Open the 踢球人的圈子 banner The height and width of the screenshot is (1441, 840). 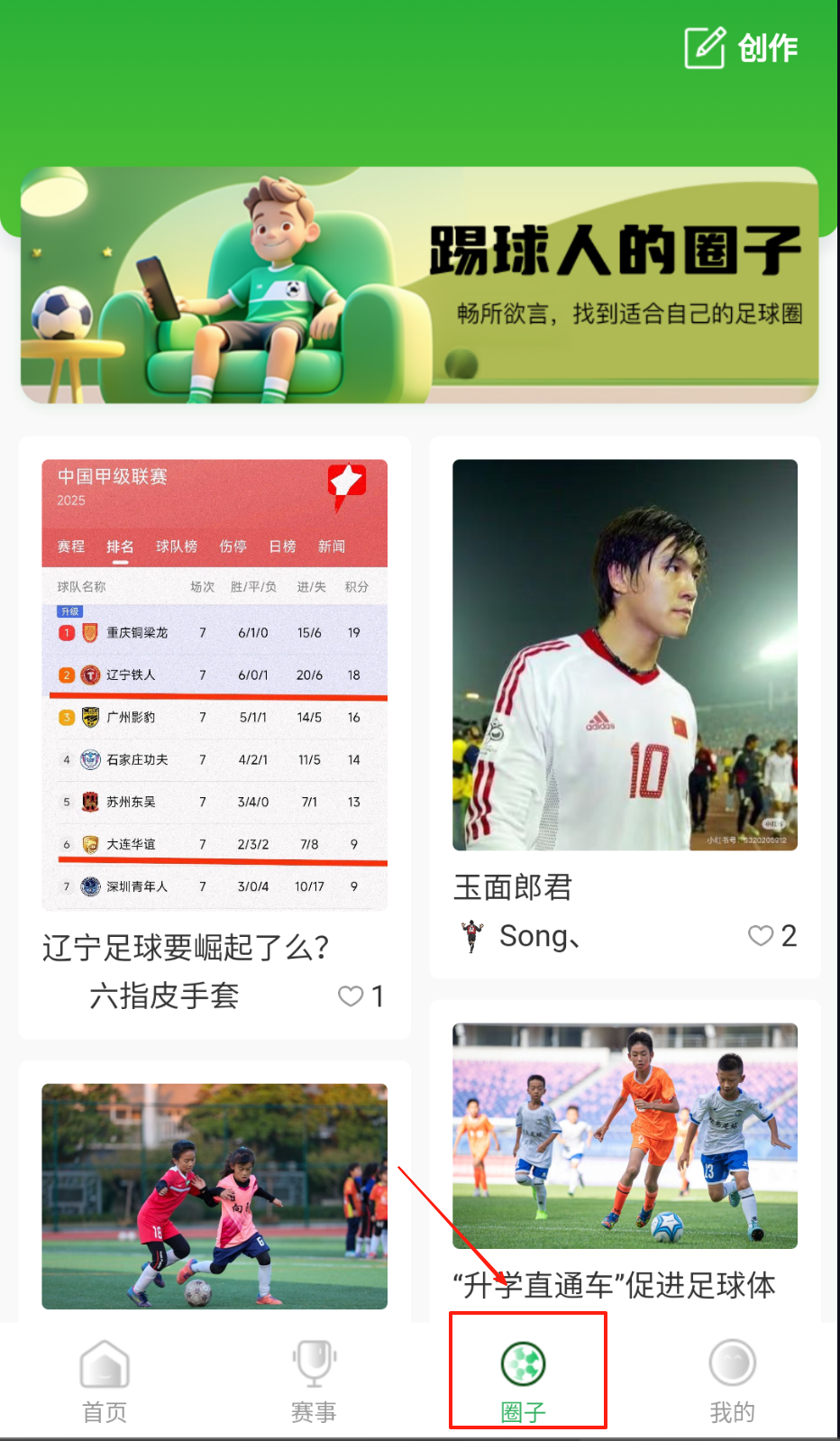(420, 285)
